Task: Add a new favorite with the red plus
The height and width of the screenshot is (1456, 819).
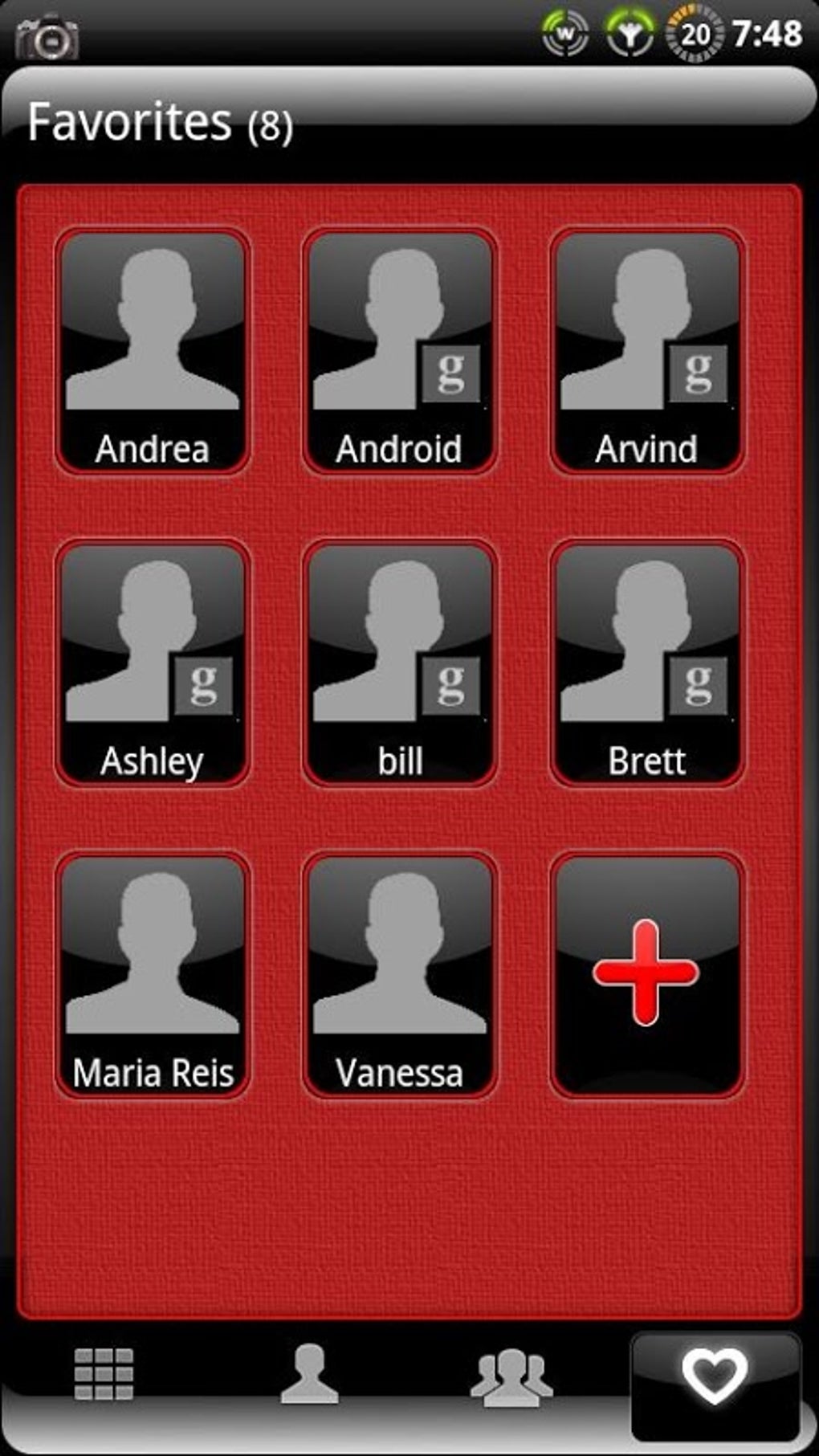Action: pyautogui.click(x=646, y=973)
